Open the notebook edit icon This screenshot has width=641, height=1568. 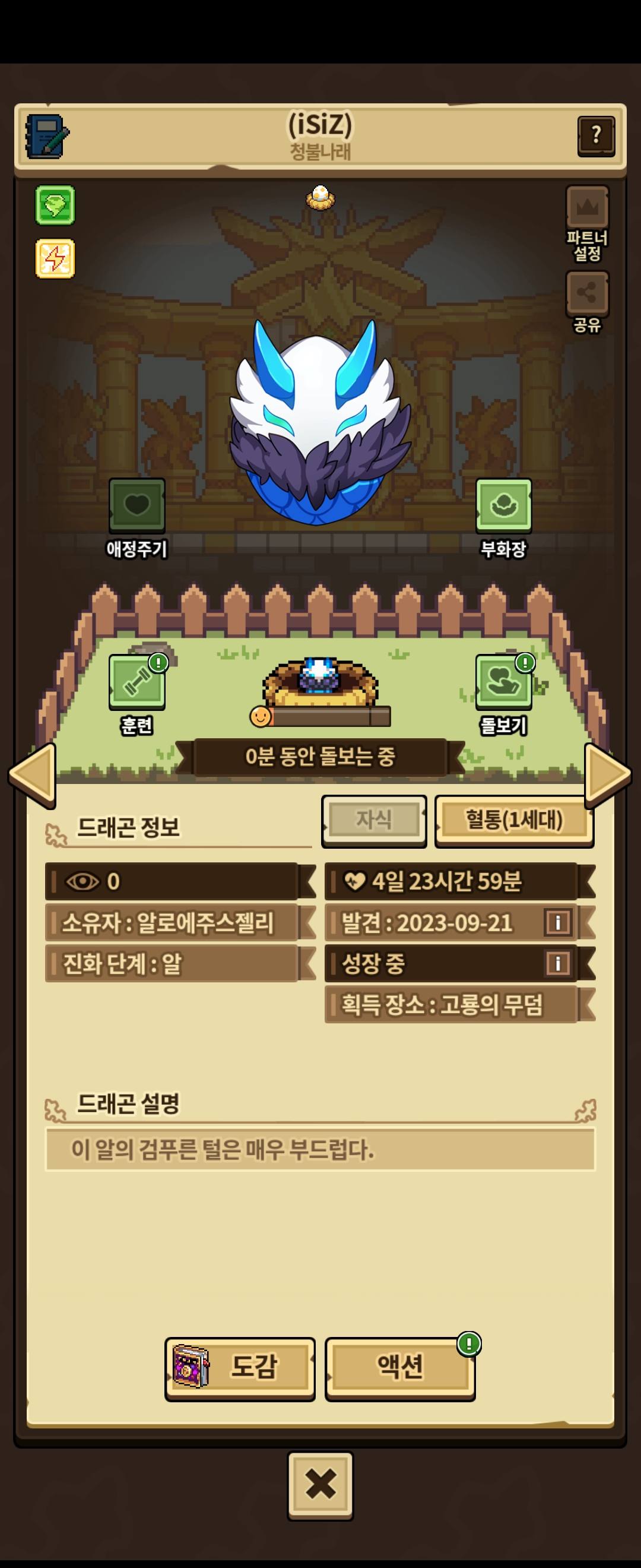click(x=47, y=137)
